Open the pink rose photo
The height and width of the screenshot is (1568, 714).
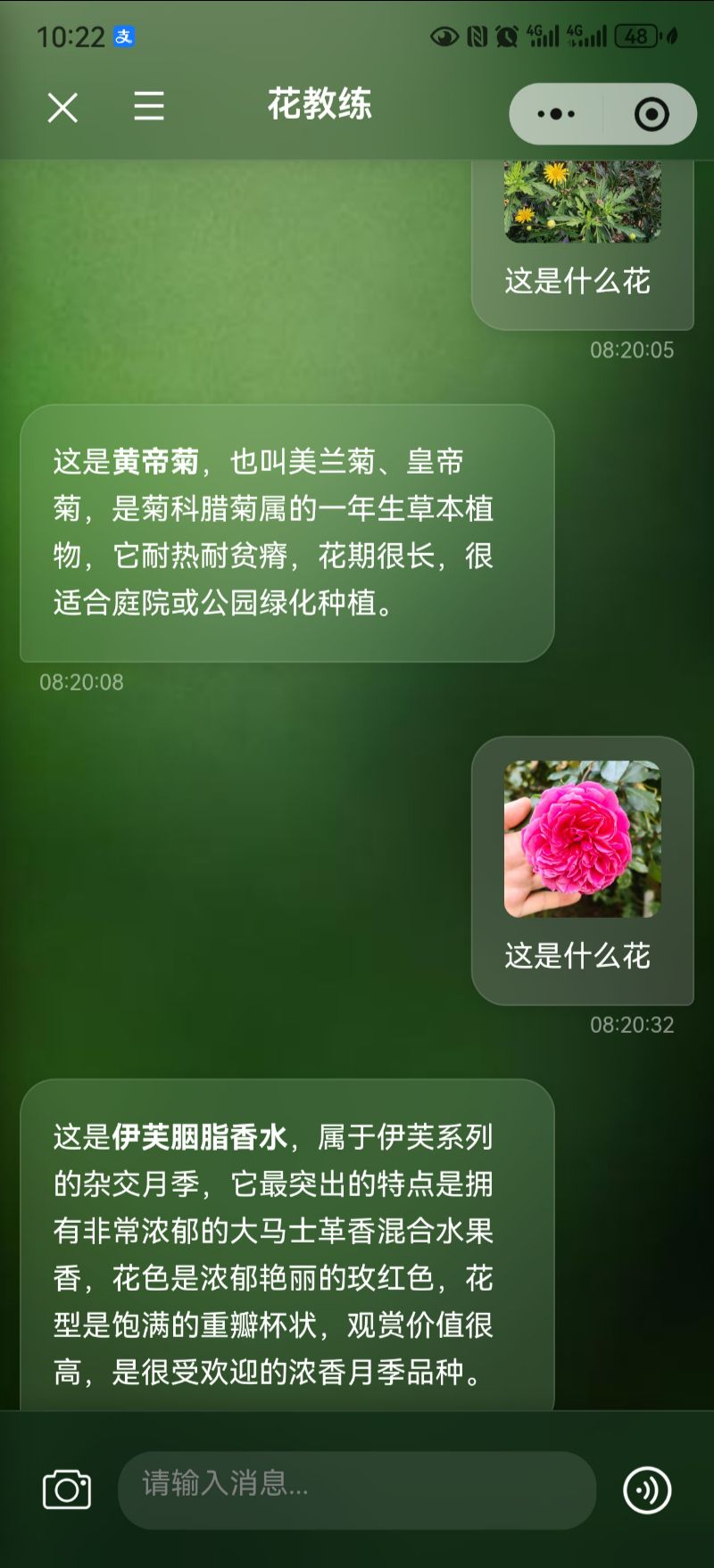point(582,838)
